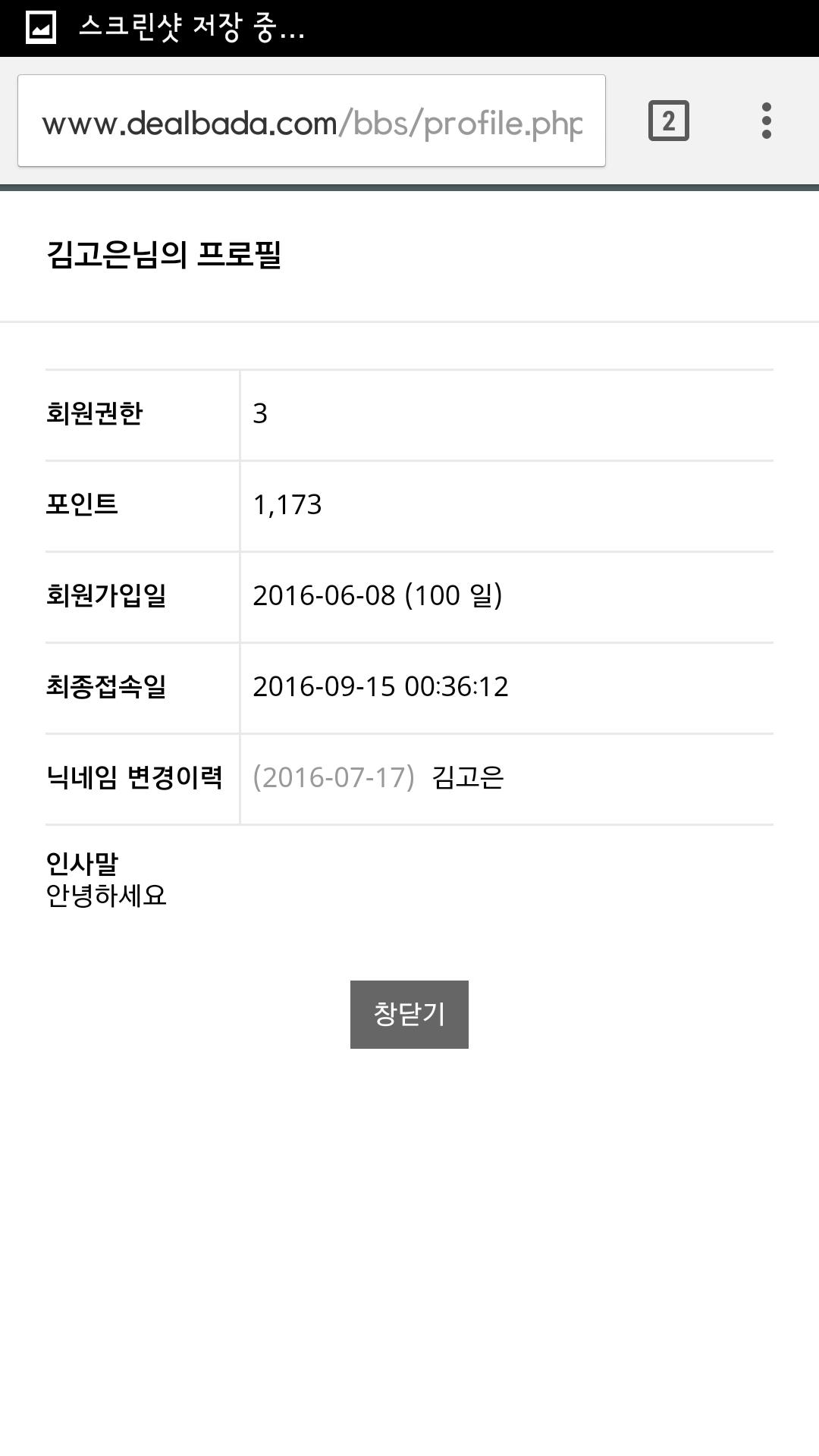Open the browser overflow menu
819x1456 pixels.
pos(766,121)
